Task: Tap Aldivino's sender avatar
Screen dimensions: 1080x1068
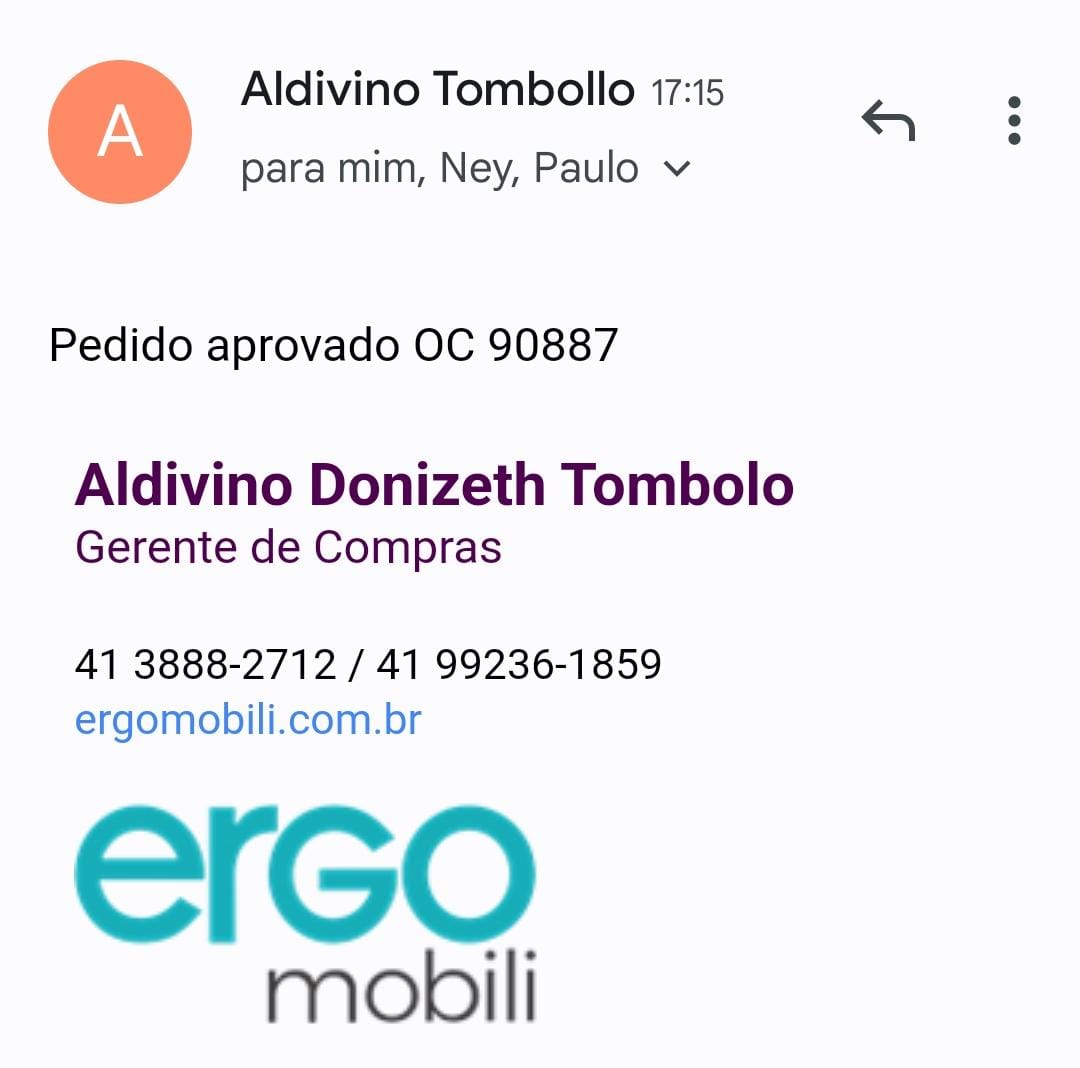Action: tap(120, 131)
